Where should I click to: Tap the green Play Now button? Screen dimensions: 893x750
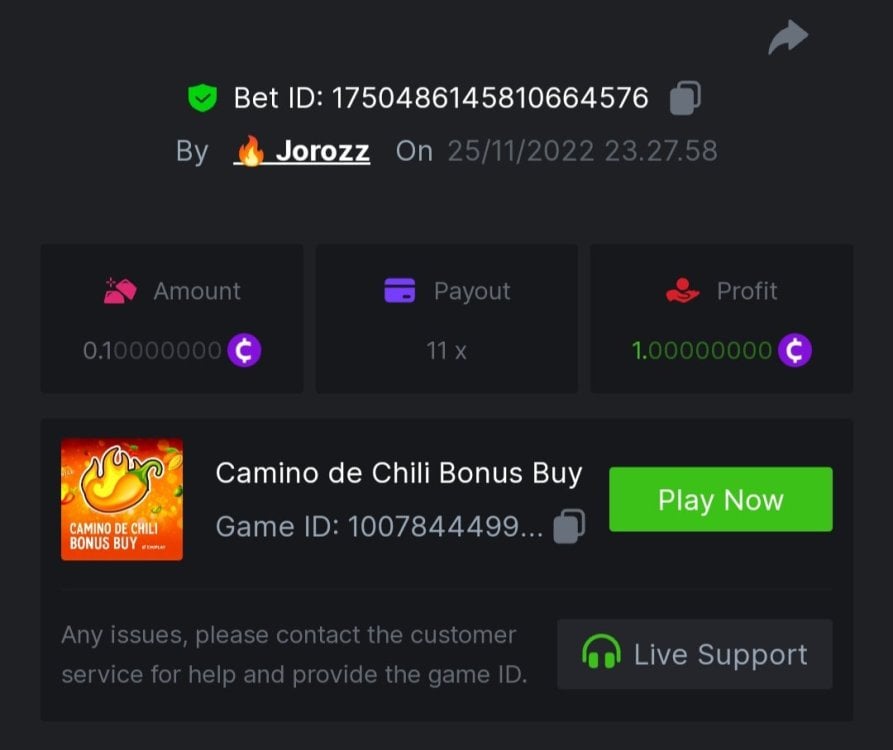[720, 499]
